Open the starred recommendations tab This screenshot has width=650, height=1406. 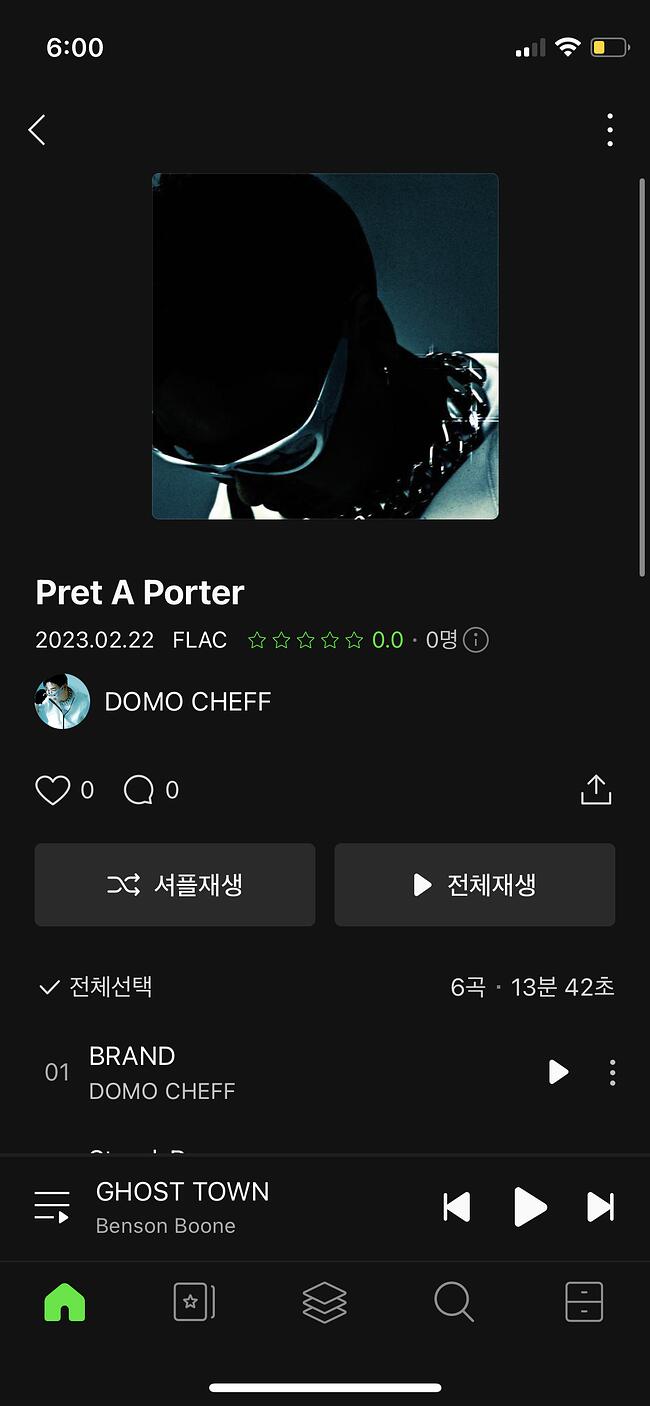194,1302
